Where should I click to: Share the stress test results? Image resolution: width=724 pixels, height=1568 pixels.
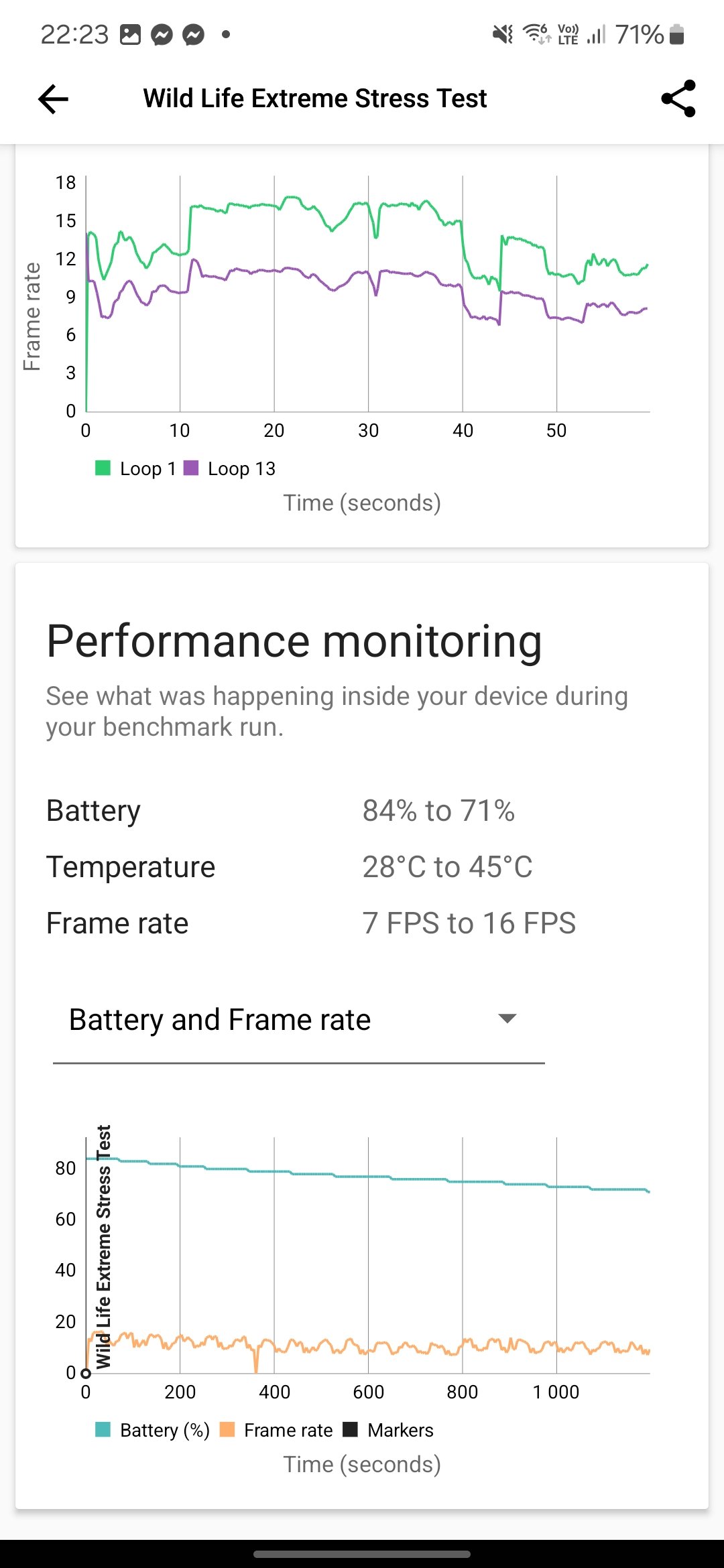tap(678, 99)
